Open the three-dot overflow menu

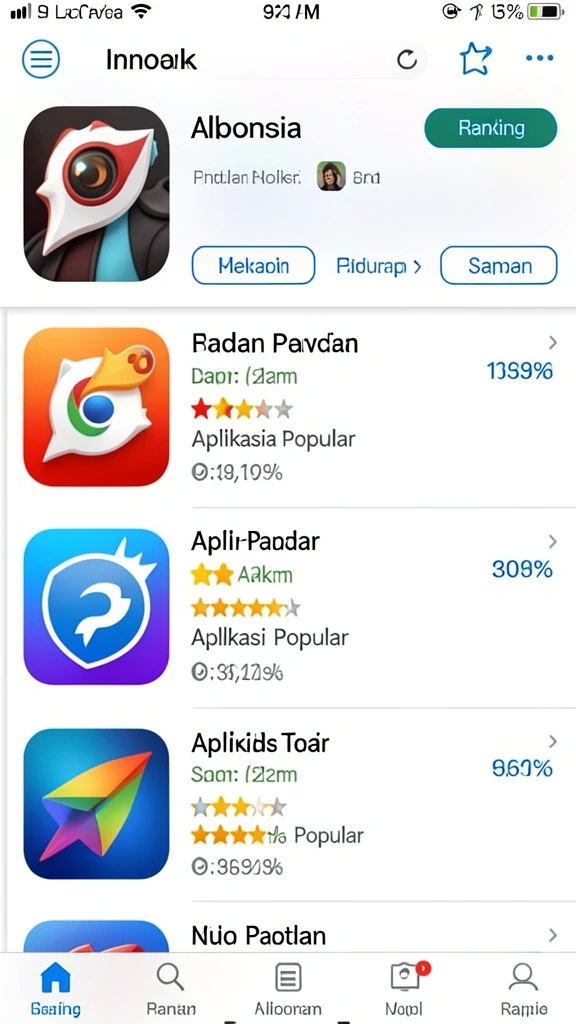[x=539, y=59]
